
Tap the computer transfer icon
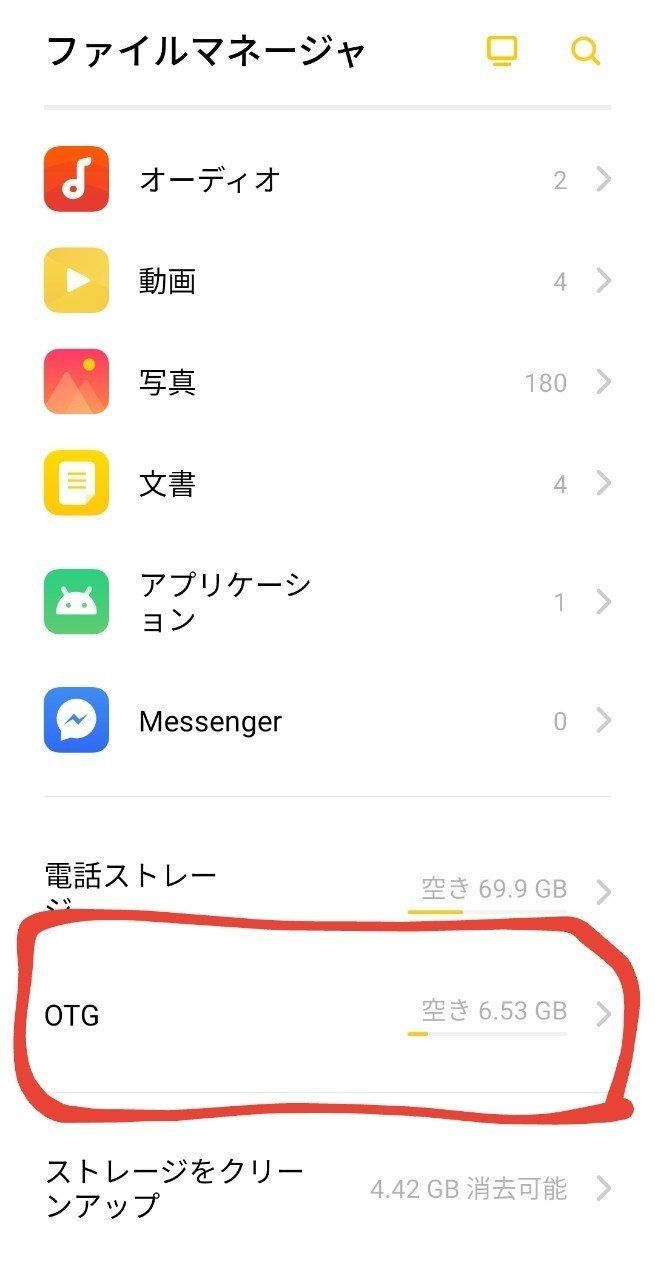pos(502,51)
